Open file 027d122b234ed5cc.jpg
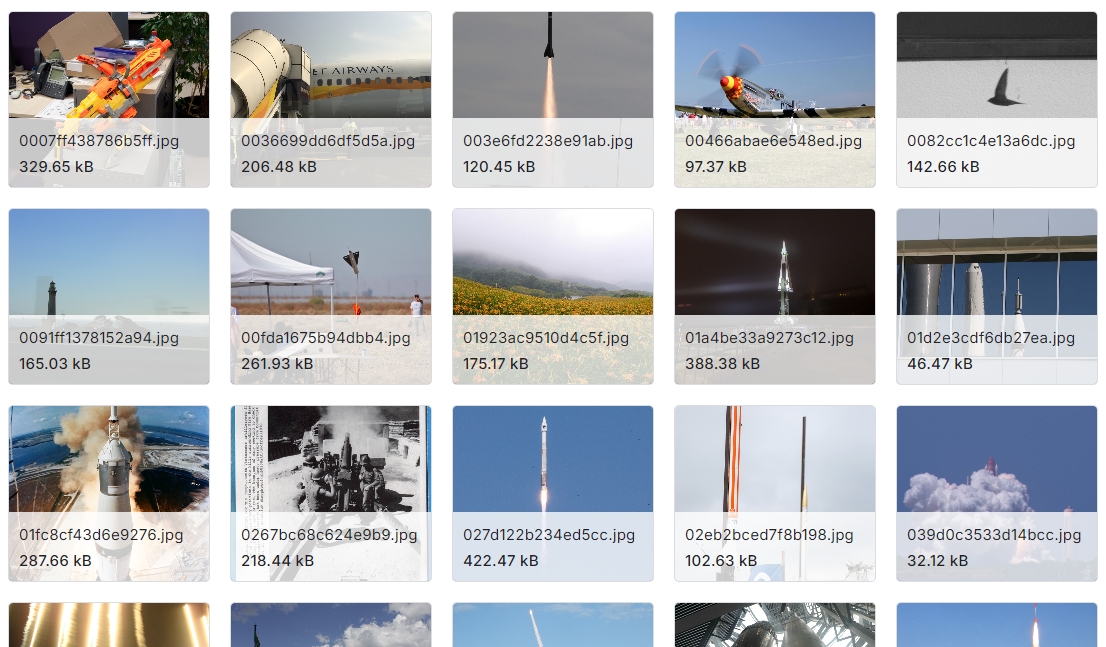The height and width of the screenshot is (647, 1106). tap(553, 493)
